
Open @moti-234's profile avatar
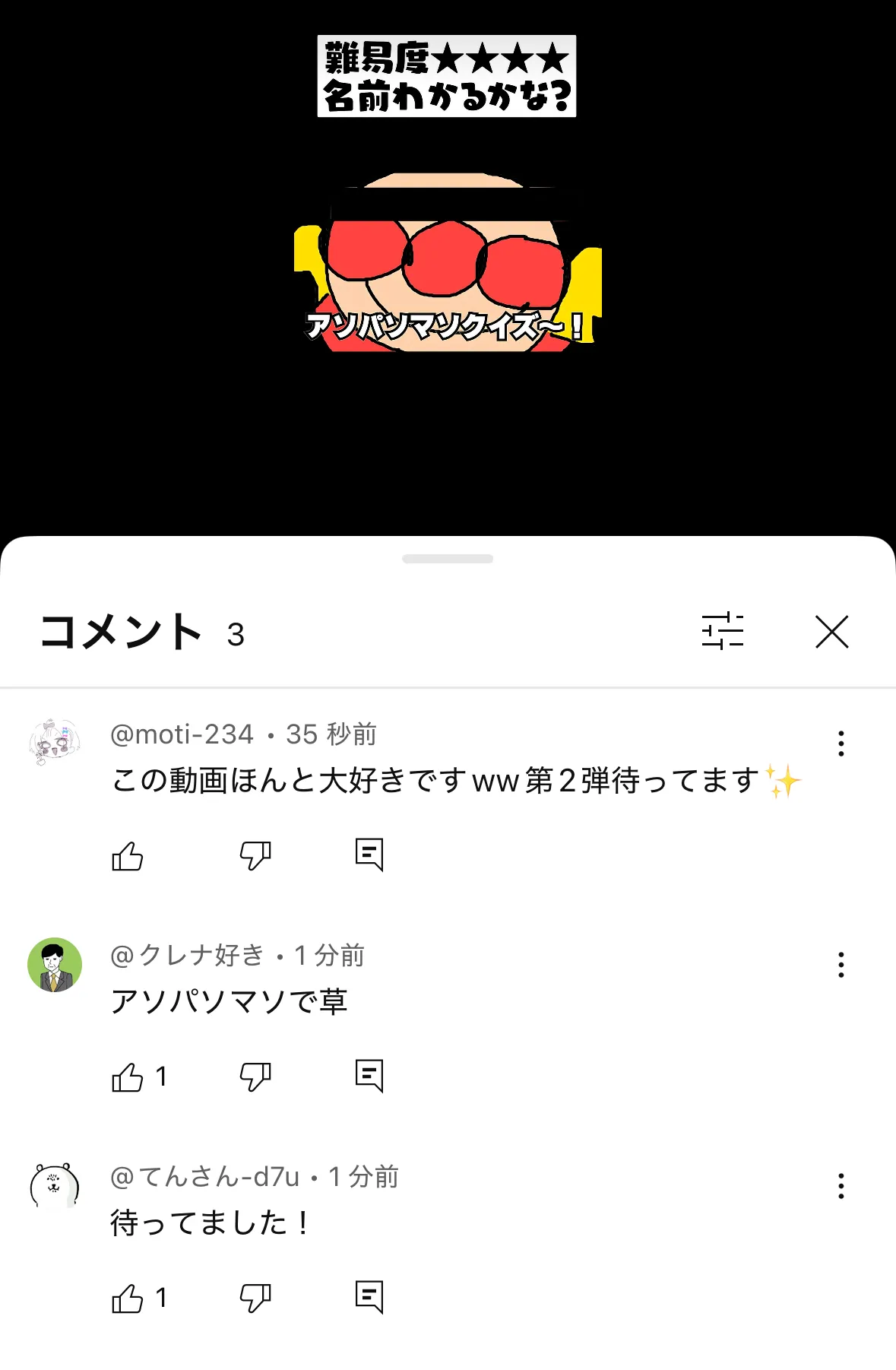(55, 742)
